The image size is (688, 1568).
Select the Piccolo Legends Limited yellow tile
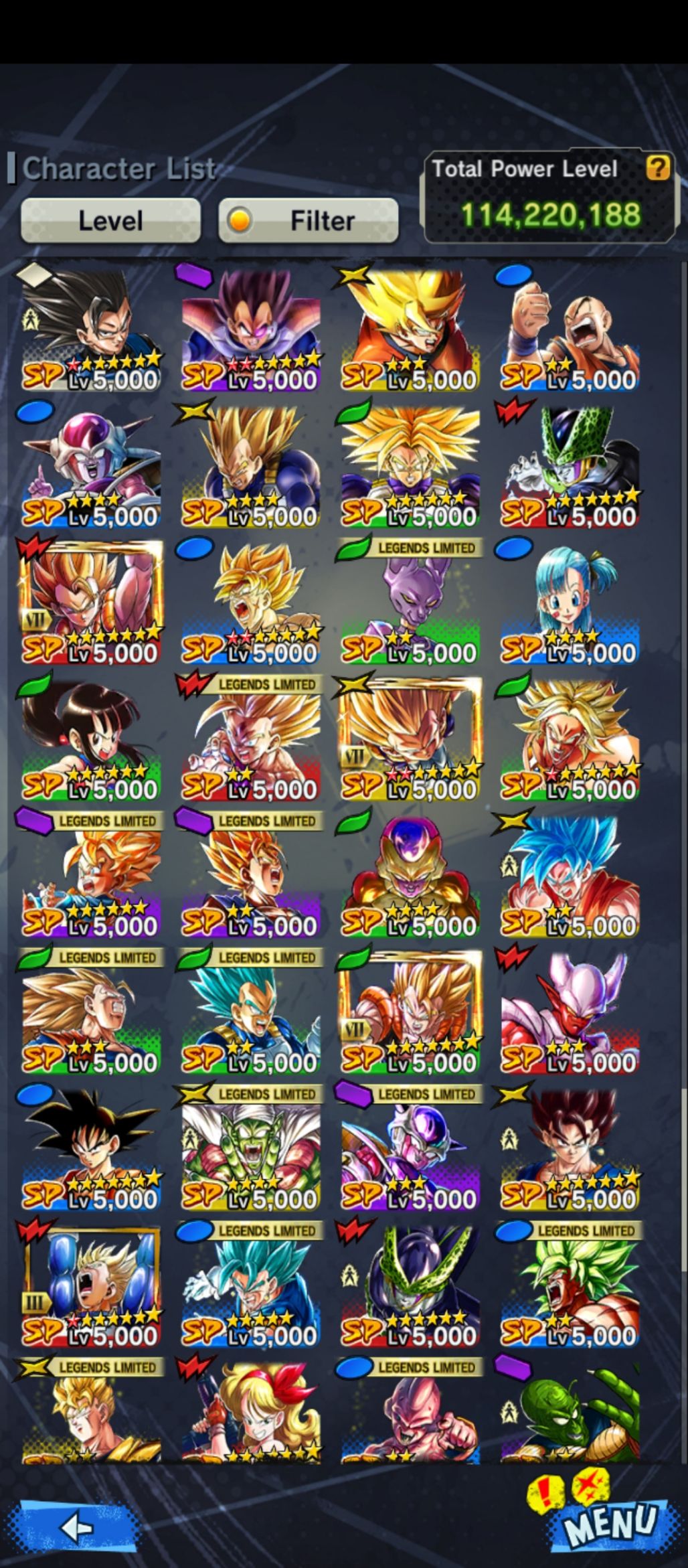[x=251, y=1149]
